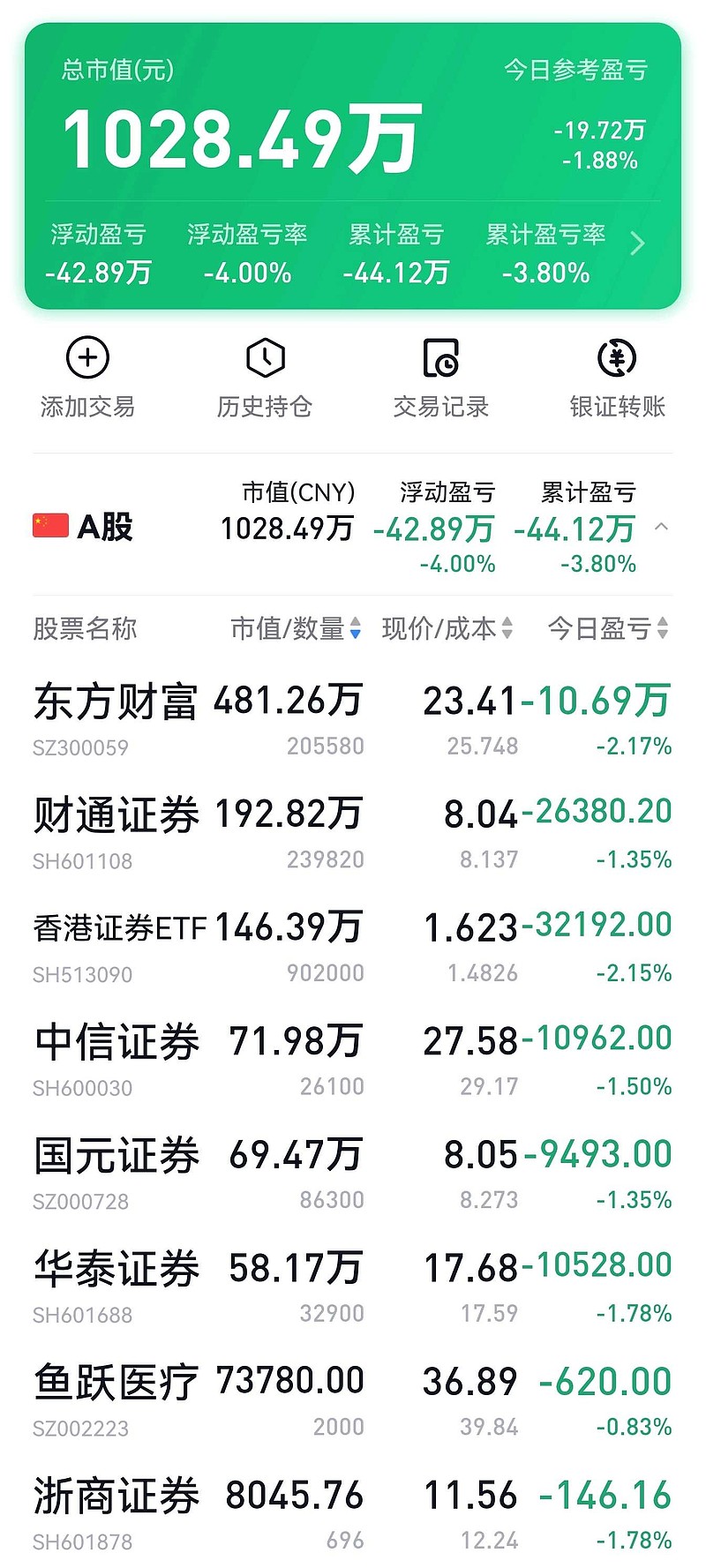Sort by 市值/数量 column
Screen dimensions: 706x1568
pyautogui.click(x=296, y=628)
